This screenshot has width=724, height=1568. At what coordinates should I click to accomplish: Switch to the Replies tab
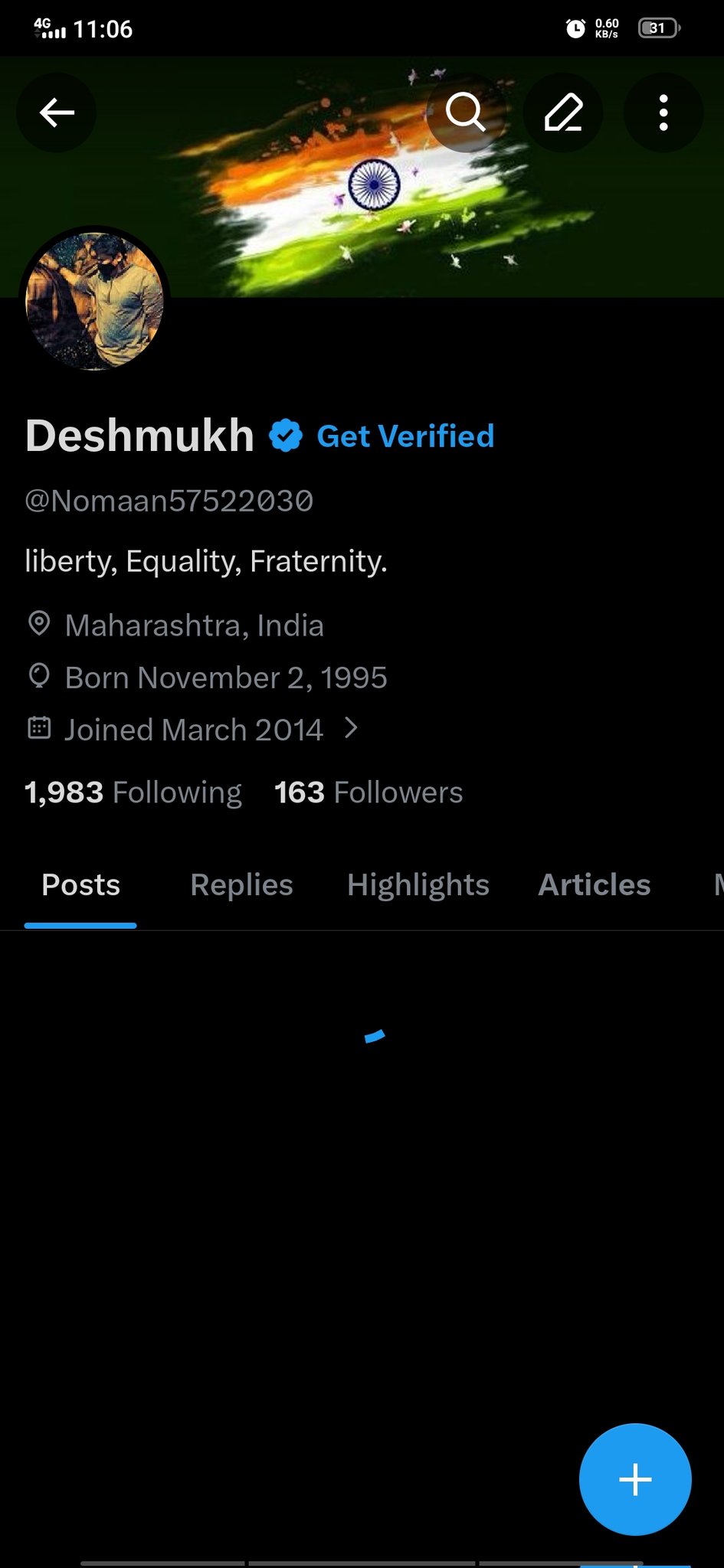(241, 885)
